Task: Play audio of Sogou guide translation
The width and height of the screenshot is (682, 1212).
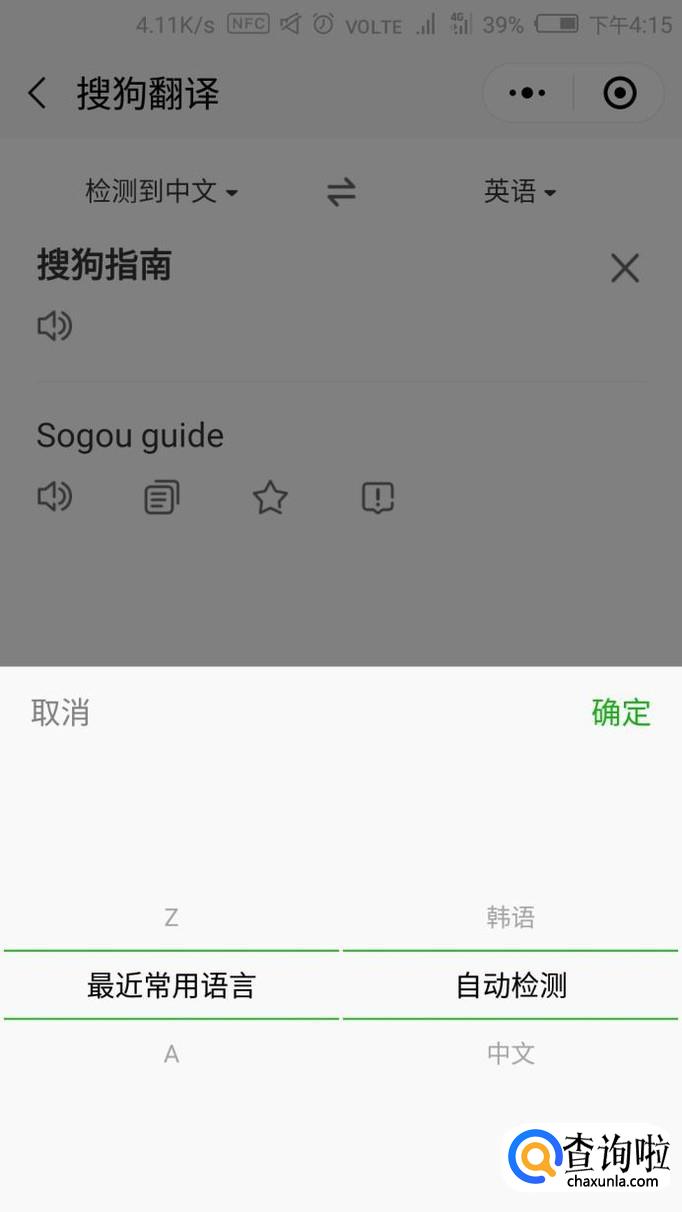Action: click(55, 497)
